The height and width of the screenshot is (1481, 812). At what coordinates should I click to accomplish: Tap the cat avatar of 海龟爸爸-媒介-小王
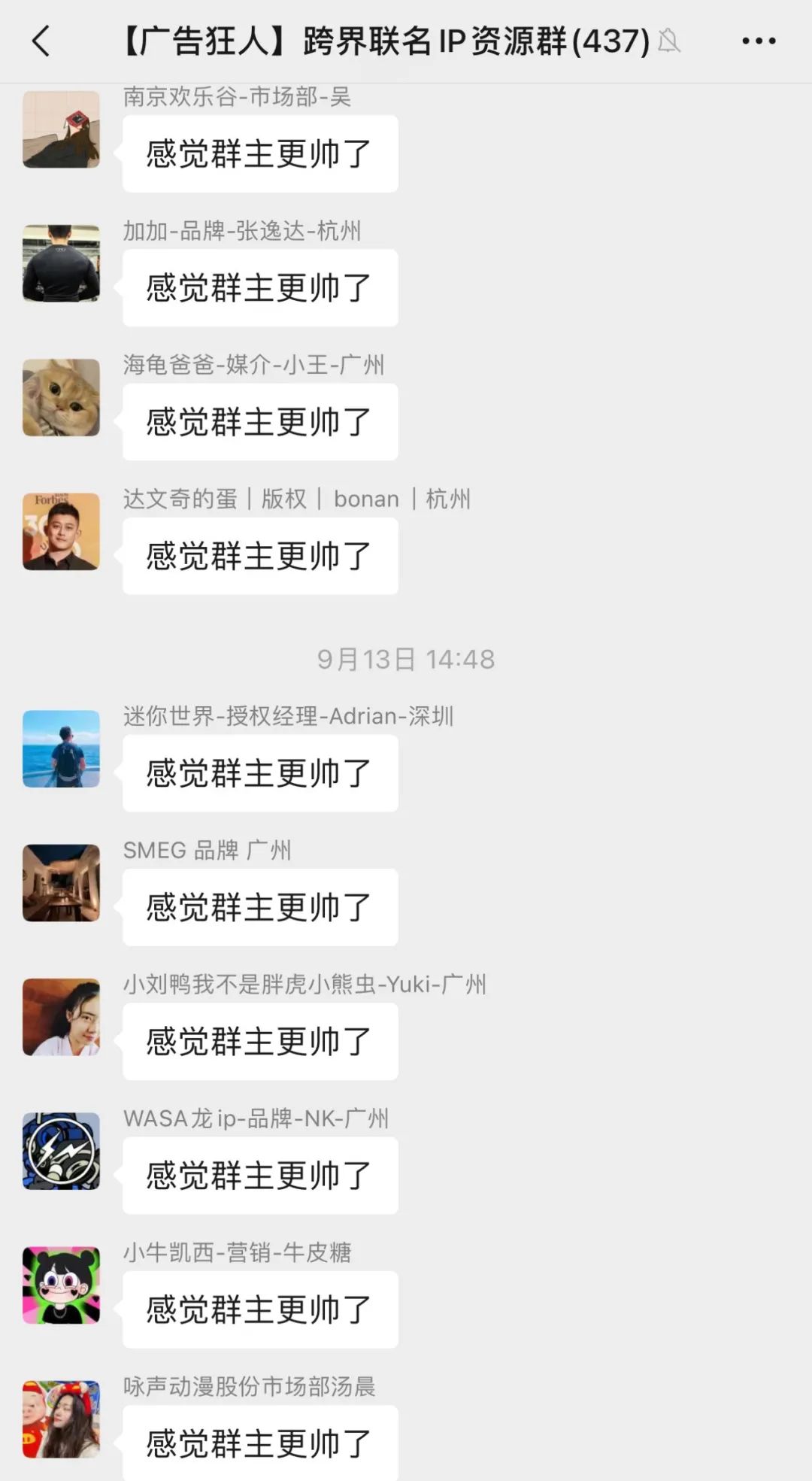pyautogui.click(x=61, y=397)
